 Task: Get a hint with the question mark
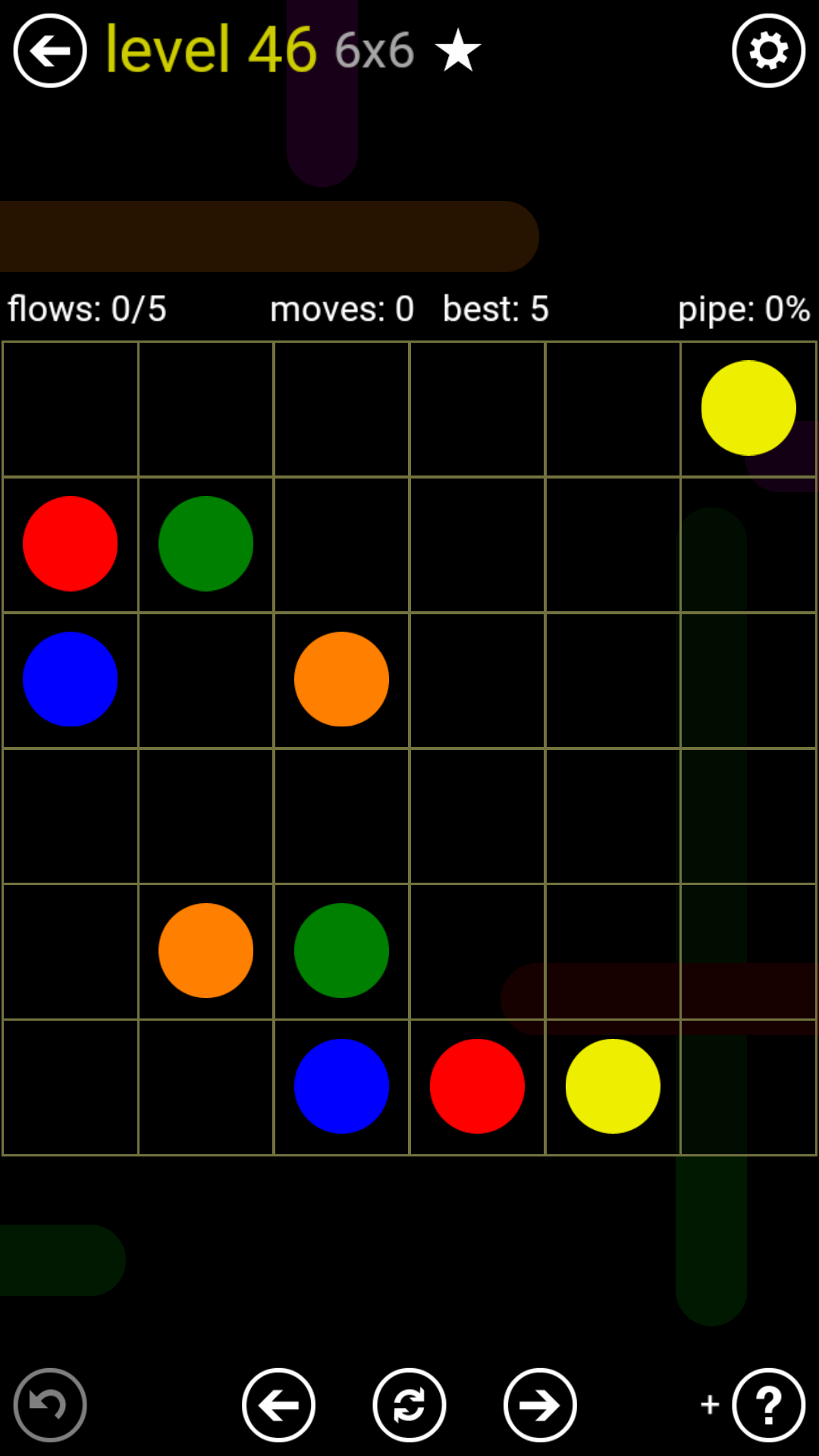768,1404
